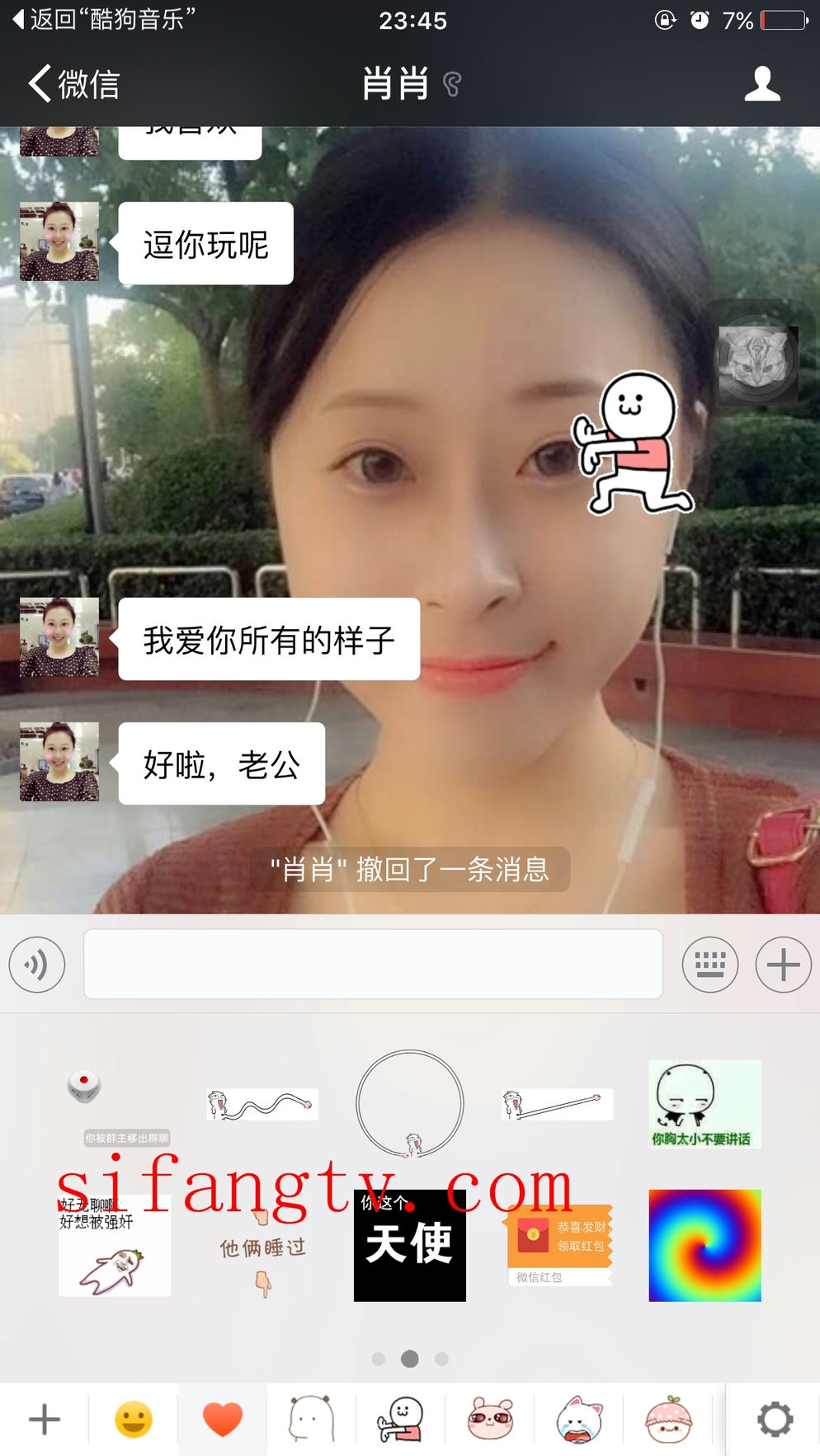Switch to the yellow smiley emoji tab
The height and width of the screenshot is (1456, 820).
[134, 1419]
